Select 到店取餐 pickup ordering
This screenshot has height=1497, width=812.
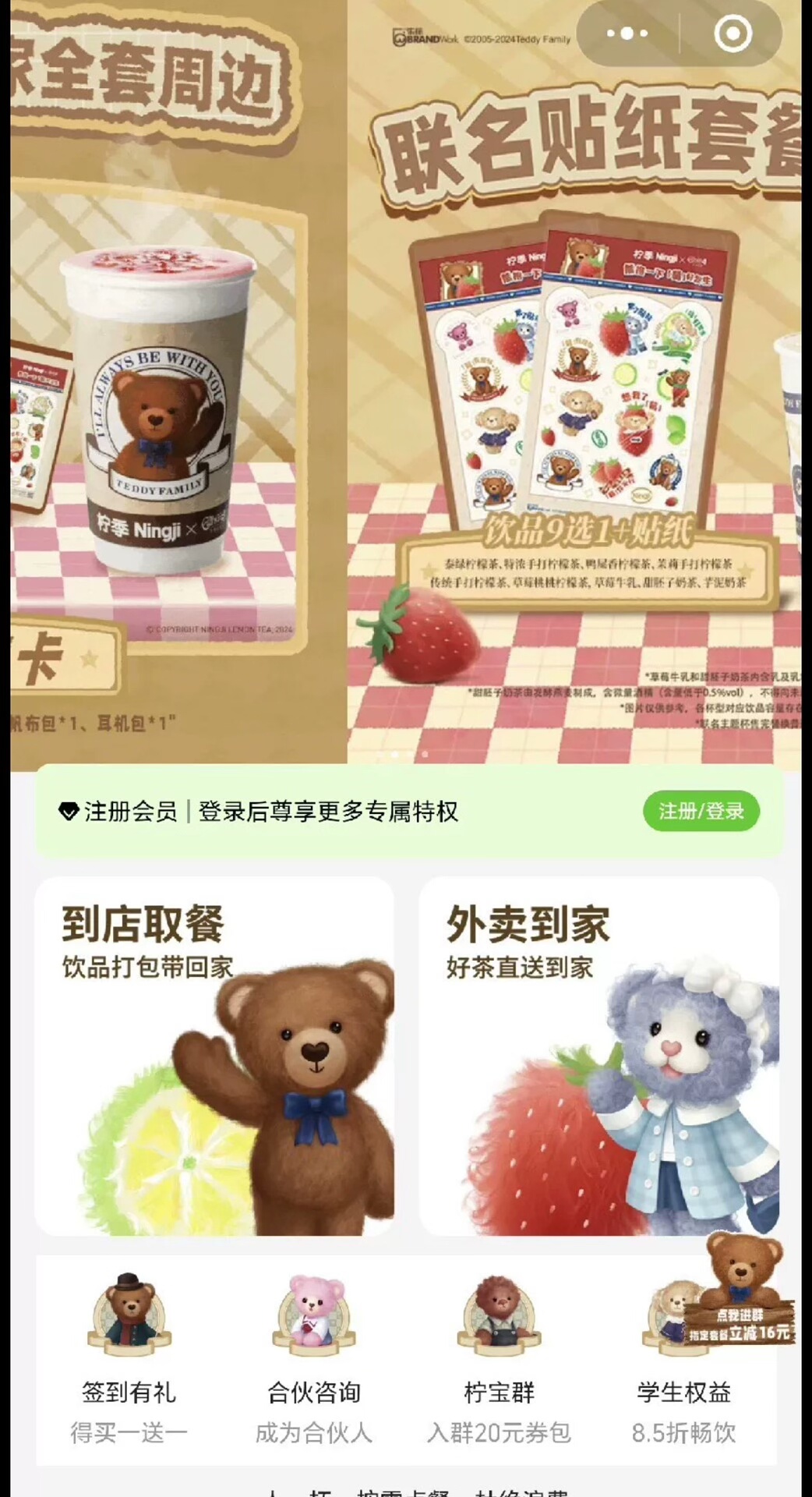coord(214,1056)
